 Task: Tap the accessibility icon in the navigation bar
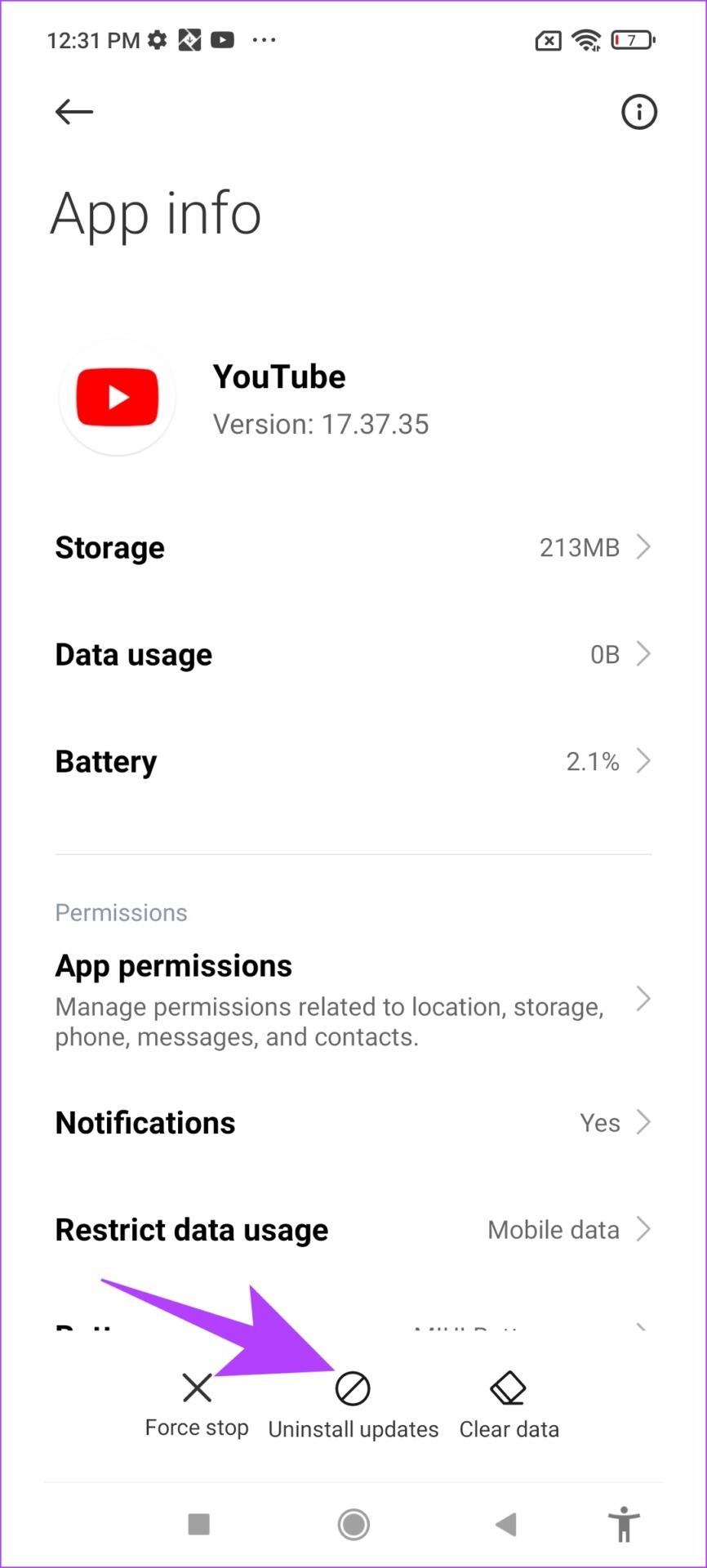coord(625,1524)
